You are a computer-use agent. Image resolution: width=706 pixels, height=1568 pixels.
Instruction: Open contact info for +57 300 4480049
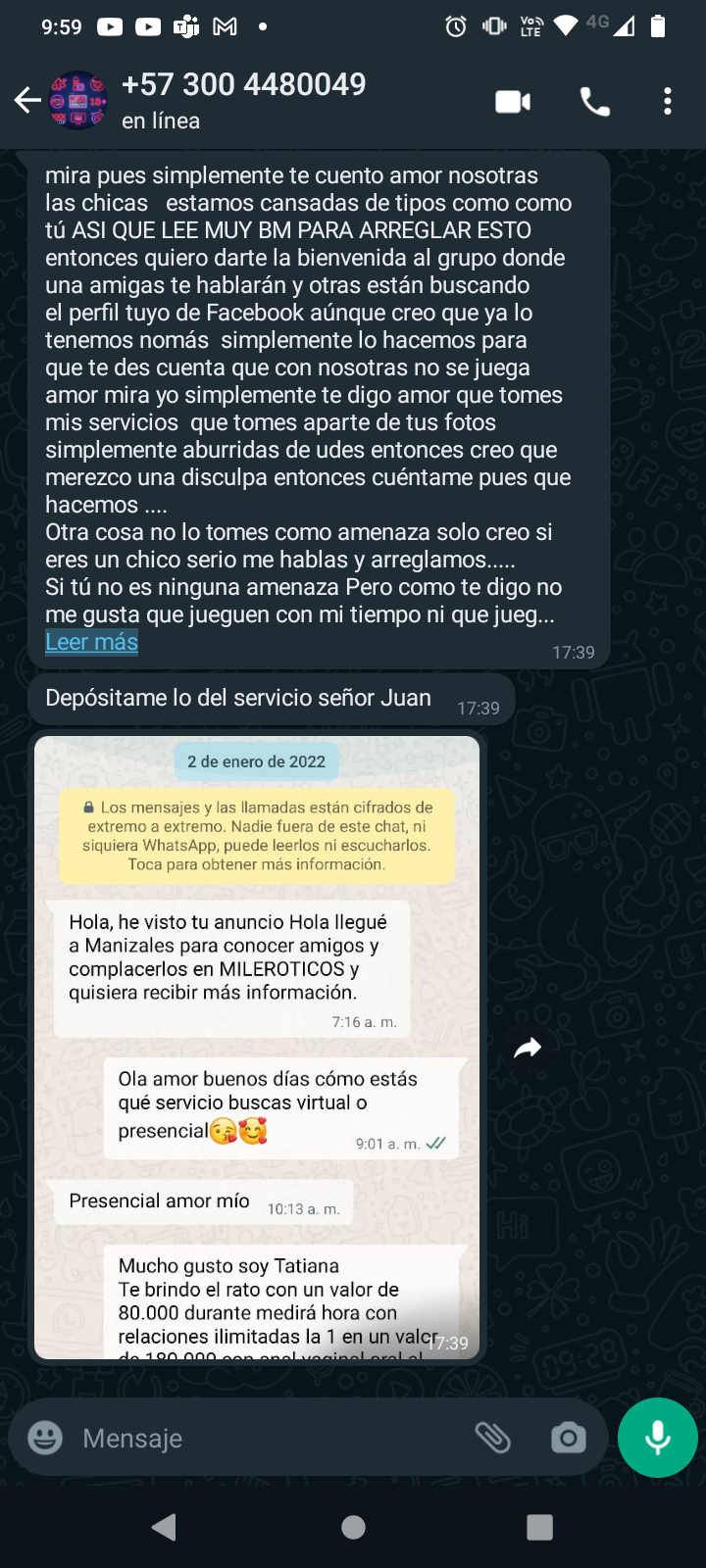click(243, 100)
